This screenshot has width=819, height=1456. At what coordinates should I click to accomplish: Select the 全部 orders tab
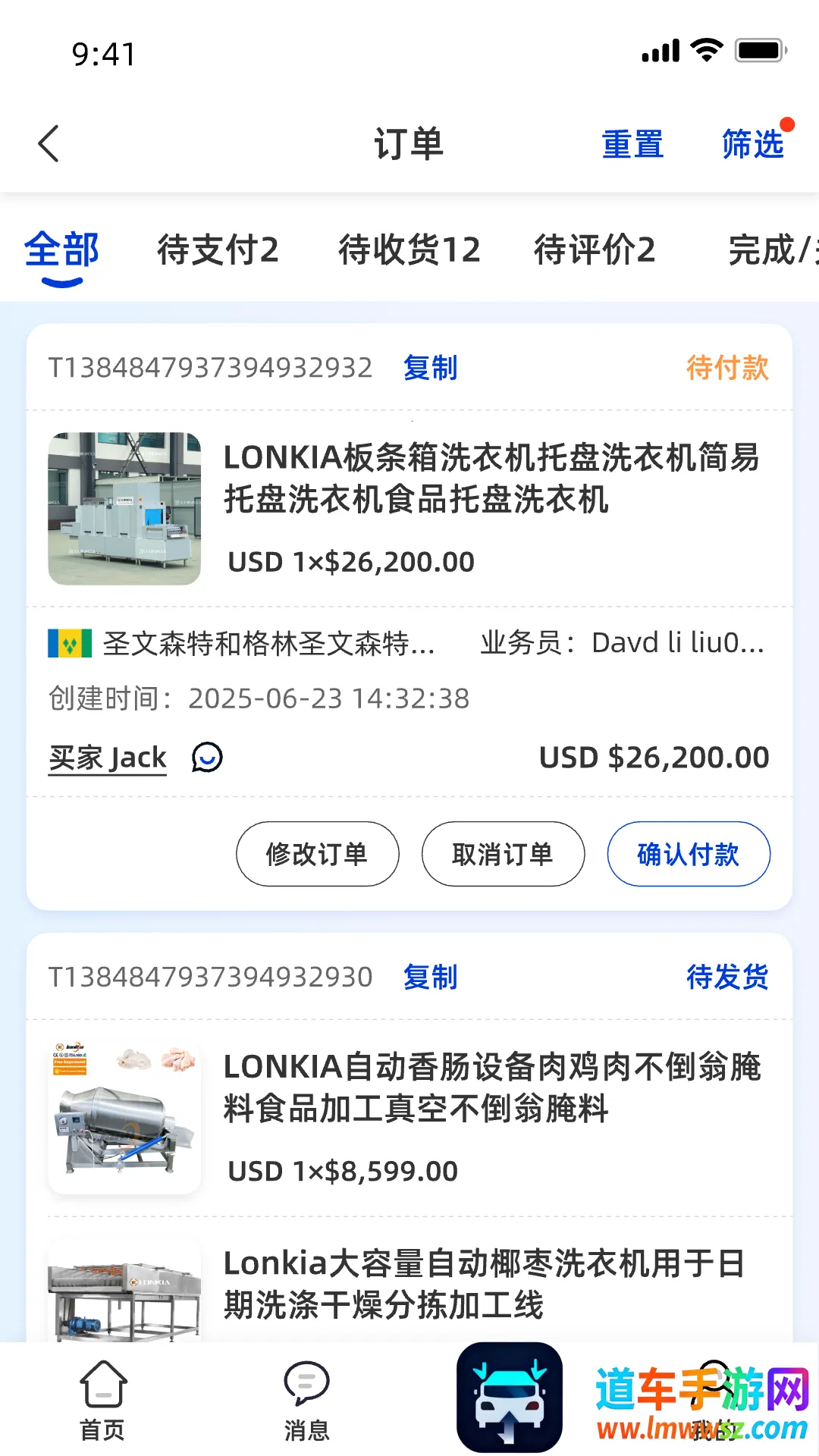click(61, 250)
